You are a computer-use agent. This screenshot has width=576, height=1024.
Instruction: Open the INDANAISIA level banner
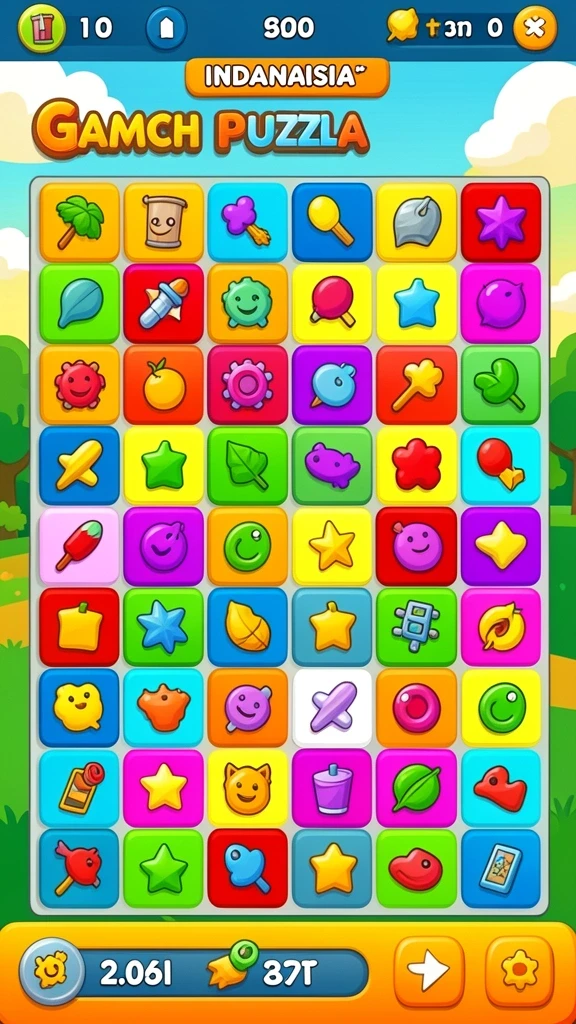pos(287,77)
